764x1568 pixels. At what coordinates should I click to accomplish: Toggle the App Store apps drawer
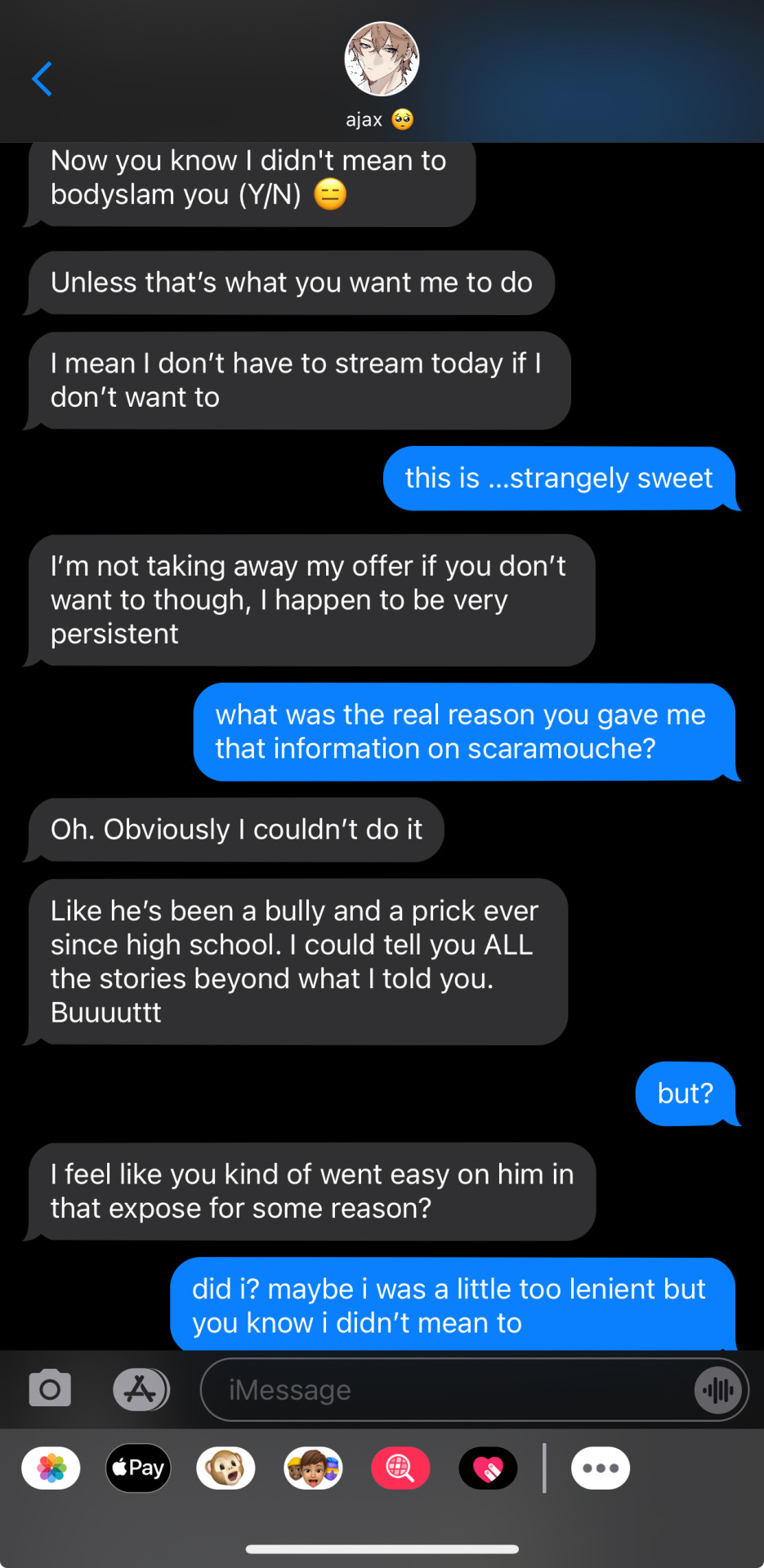[x=141, y=1389]
